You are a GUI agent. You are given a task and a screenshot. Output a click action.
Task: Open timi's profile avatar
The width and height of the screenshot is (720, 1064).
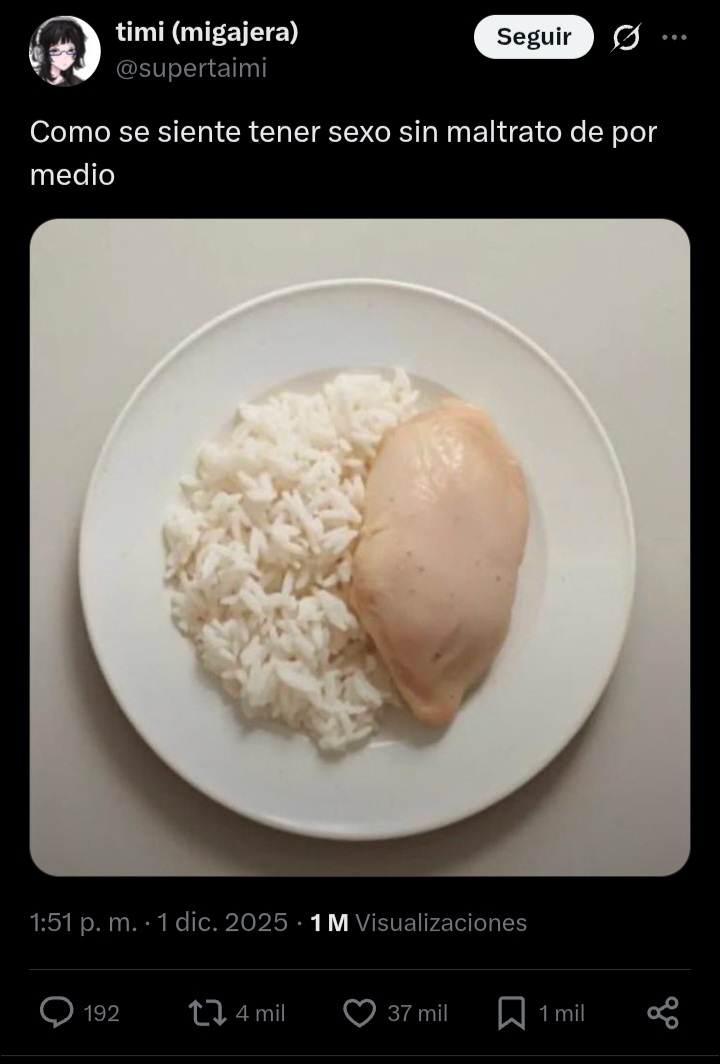pyautogui.click(x=65, y=51)
